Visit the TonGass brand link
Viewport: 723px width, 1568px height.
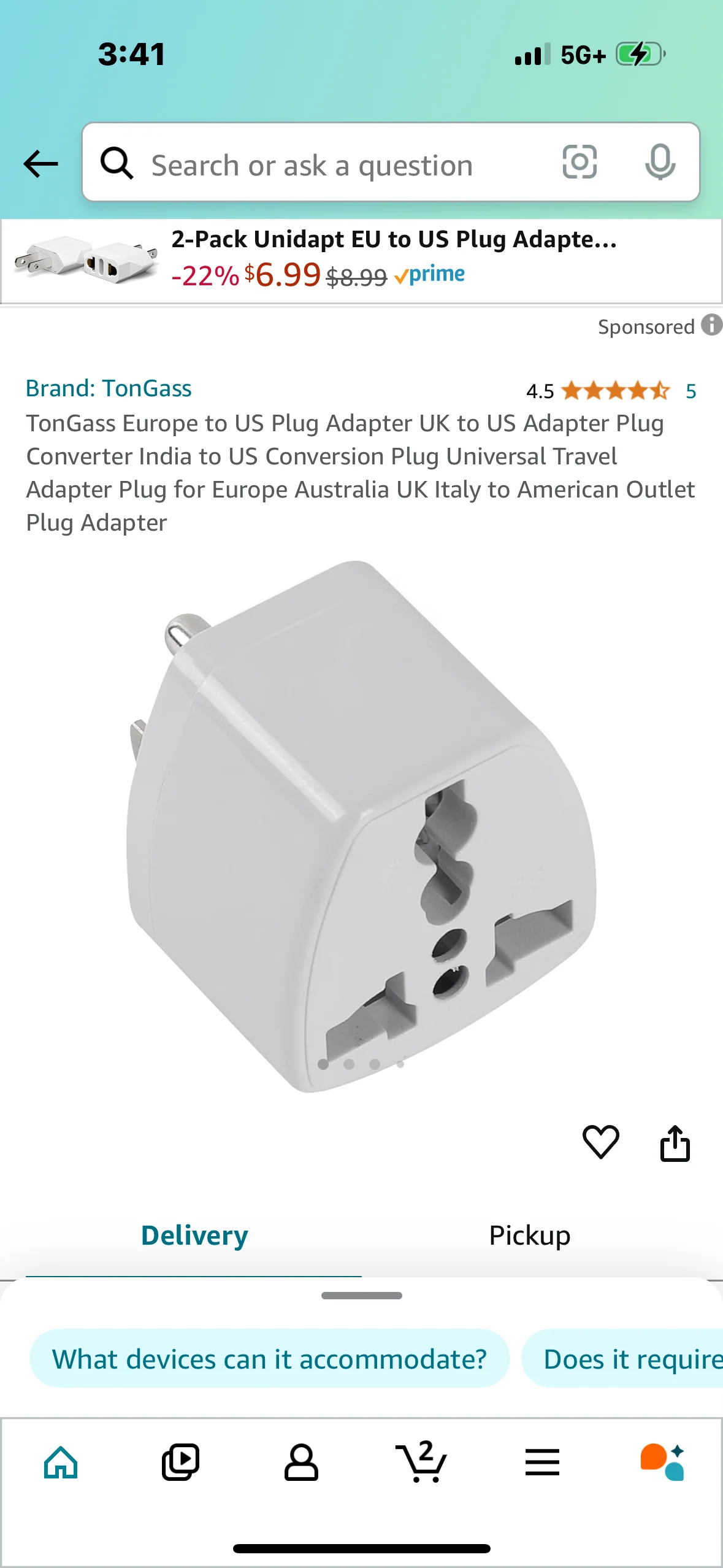(x=109, y=388)
